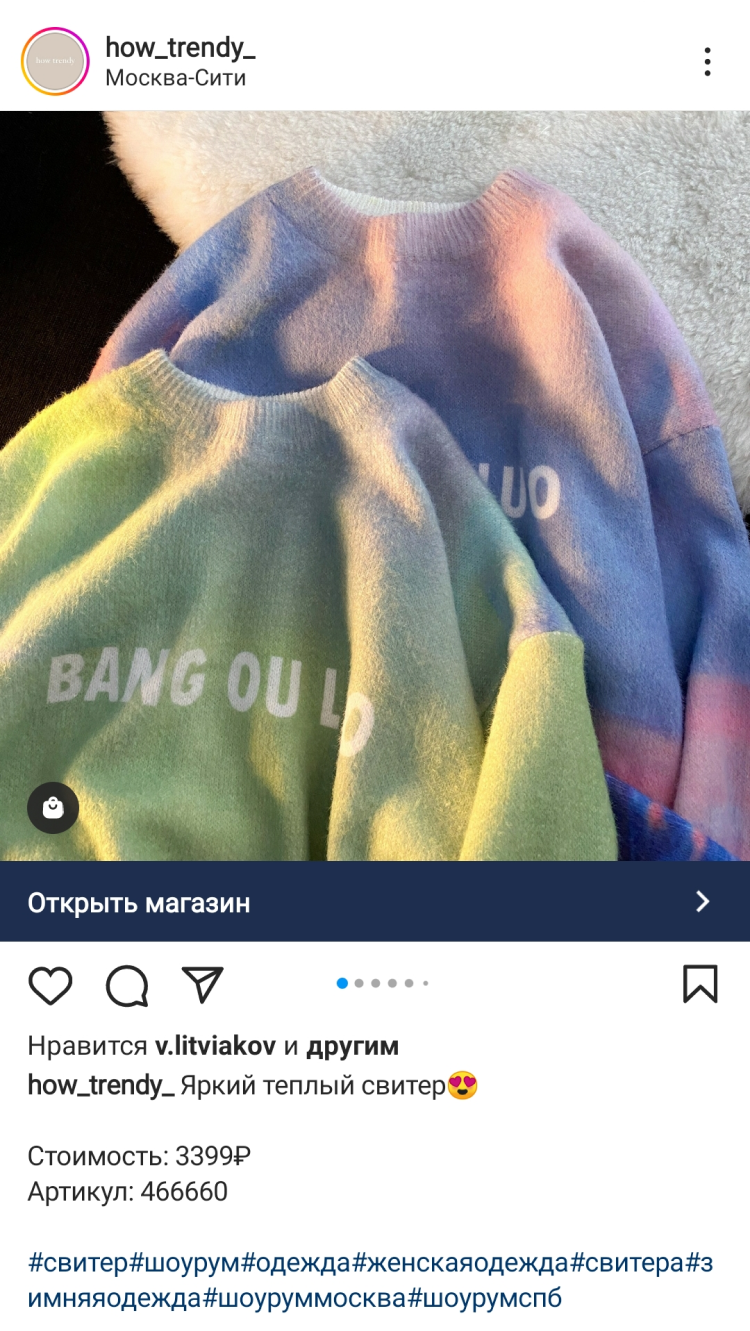
Task: Tap the shopping bag tag icon
Action: coord(53,808)
